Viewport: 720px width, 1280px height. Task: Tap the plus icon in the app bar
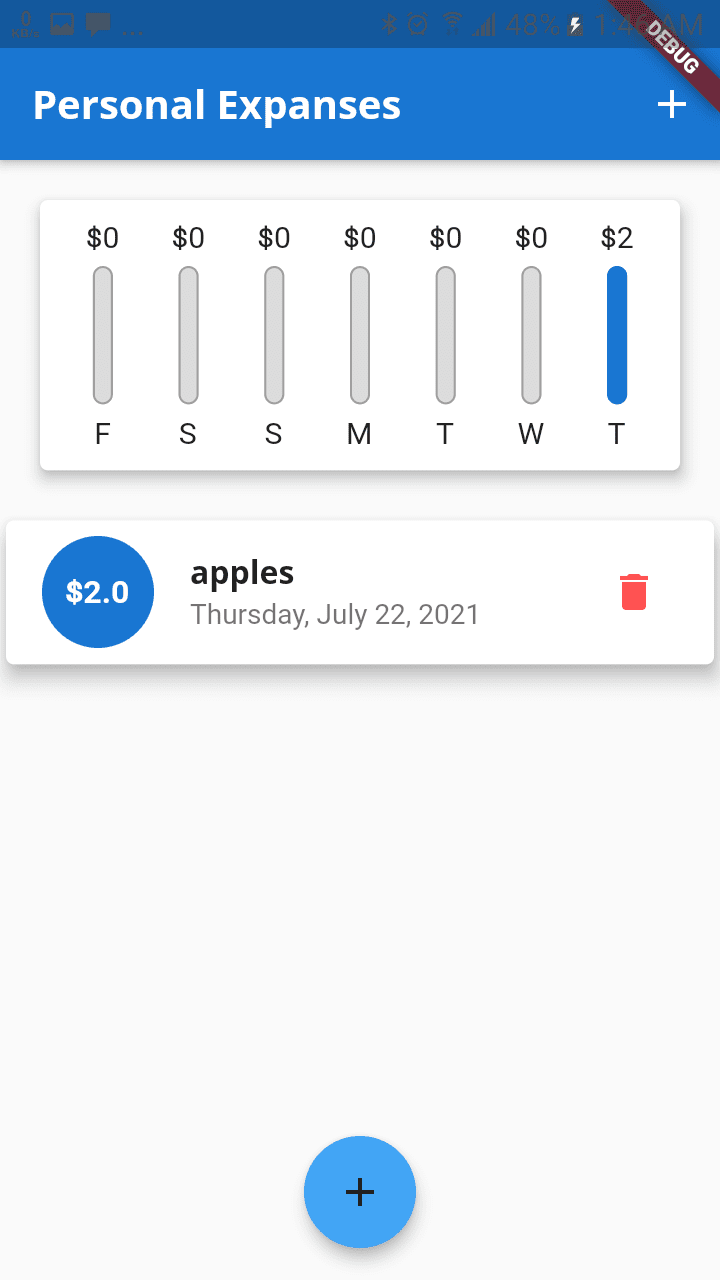pyautogui.click(x=672, y=104)
